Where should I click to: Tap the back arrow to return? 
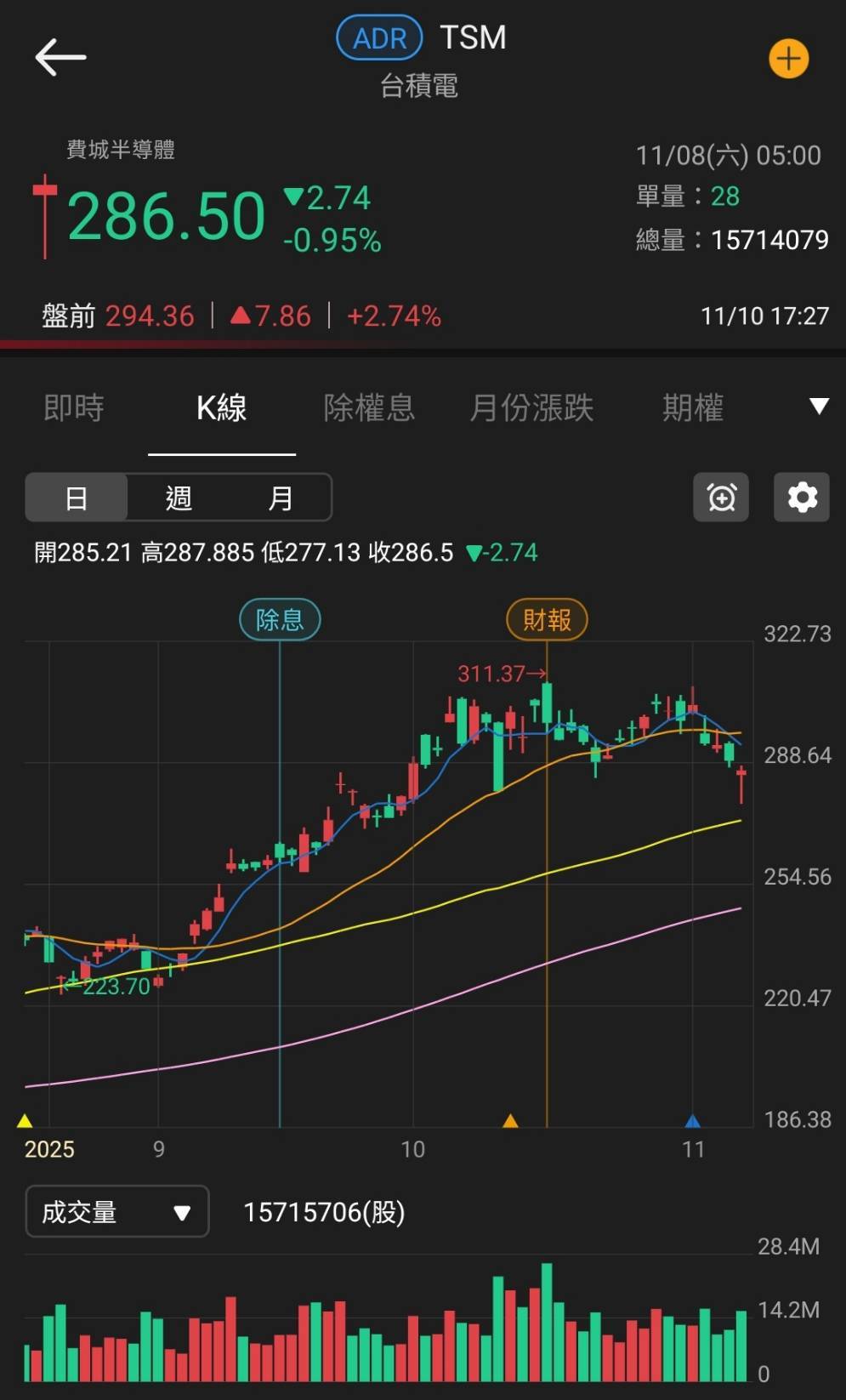point(60,58)
